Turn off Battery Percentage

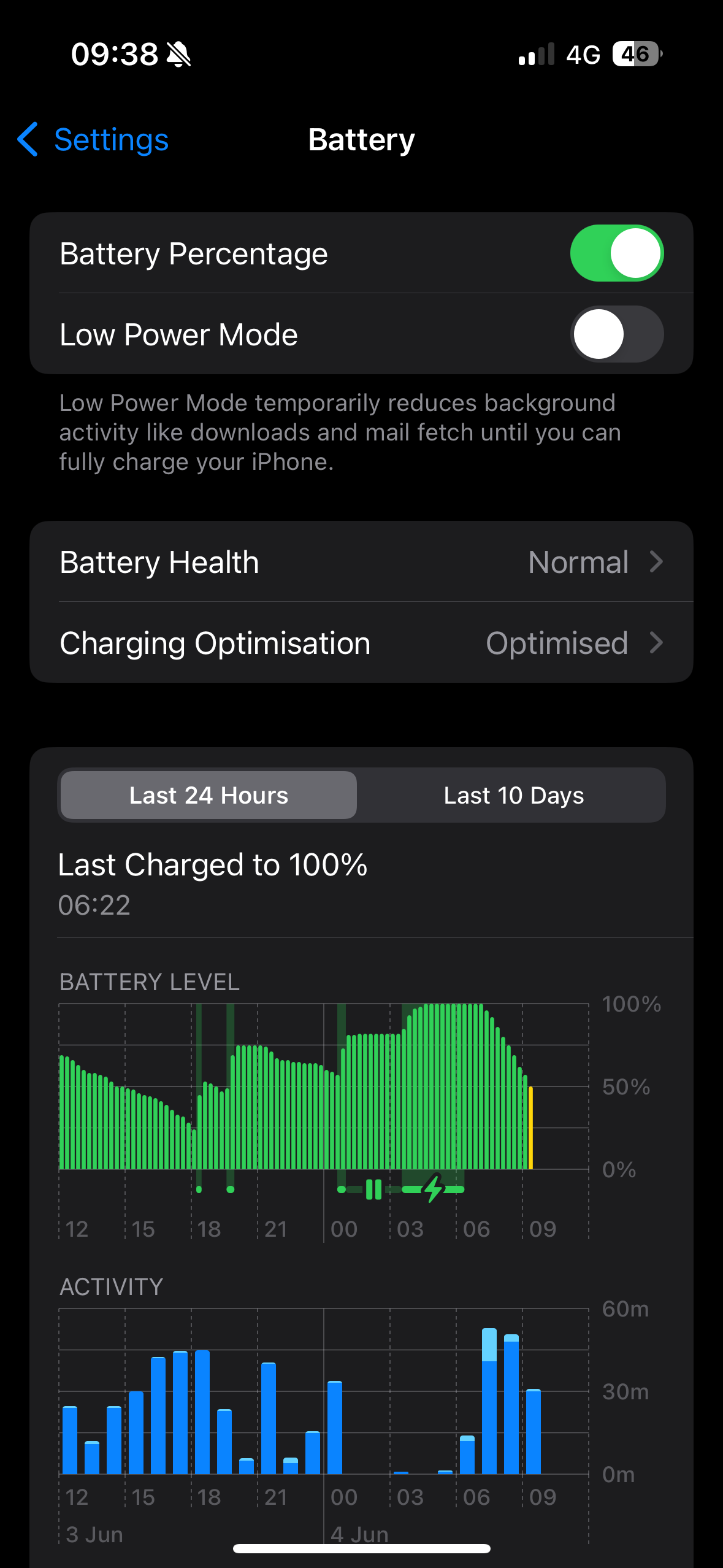pos(616,253)
